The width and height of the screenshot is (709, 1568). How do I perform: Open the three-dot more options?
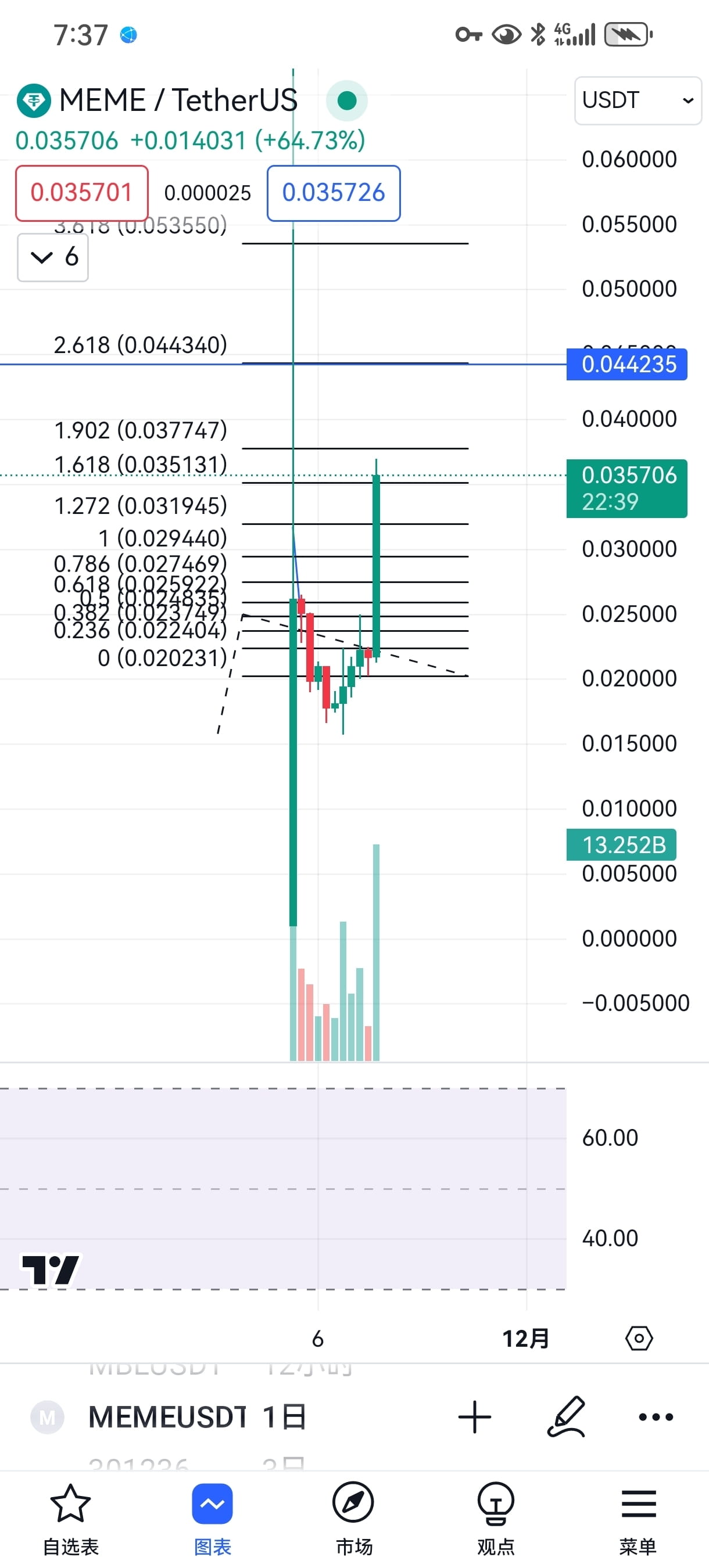(655, 1416)
